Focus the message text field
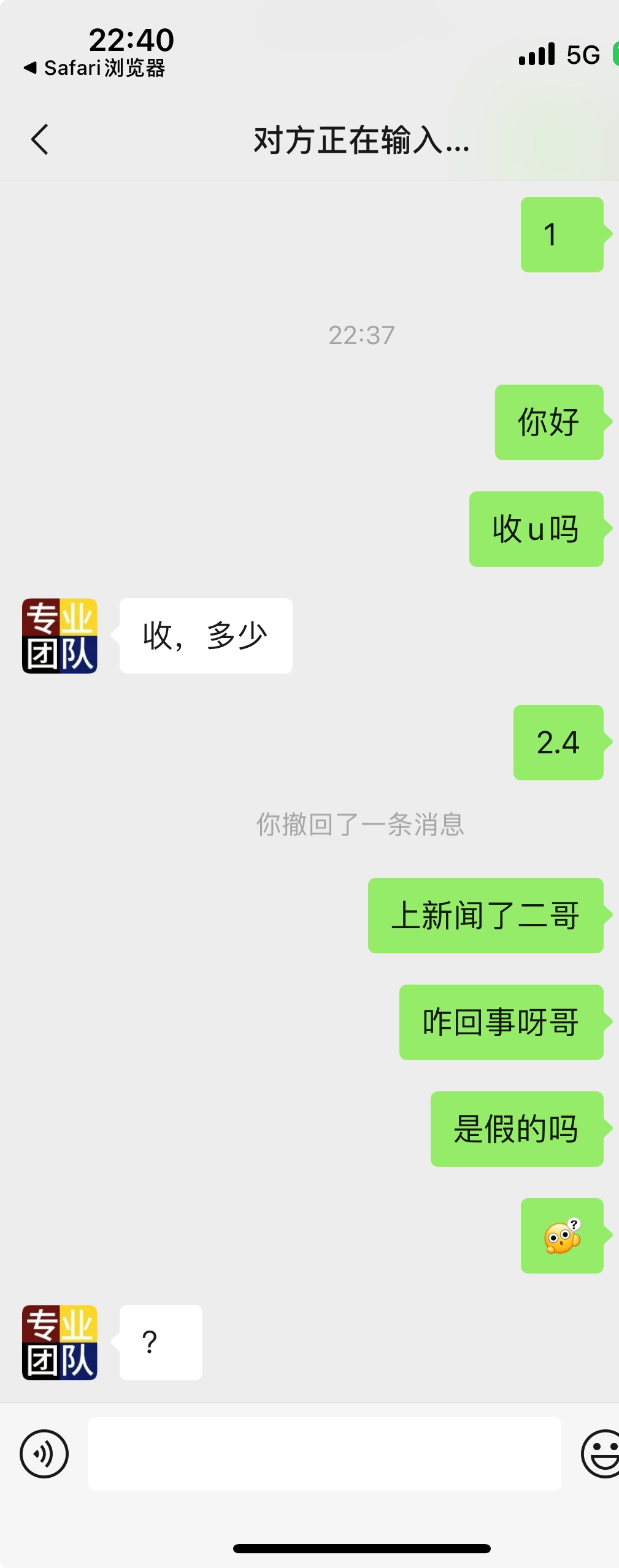This screenshot has height=1568, width=619. pos(324,1453)
